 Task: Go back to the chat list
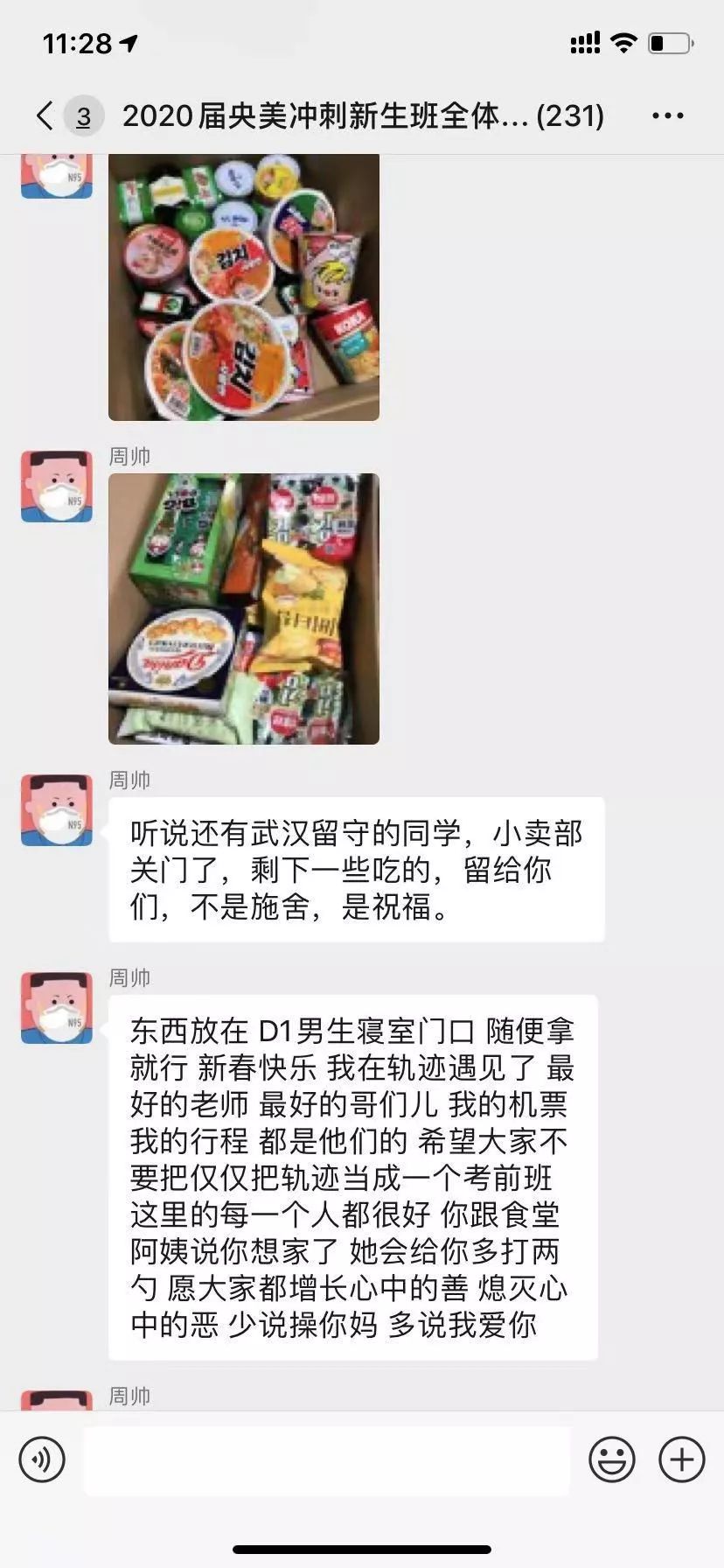tap(45, 115)
